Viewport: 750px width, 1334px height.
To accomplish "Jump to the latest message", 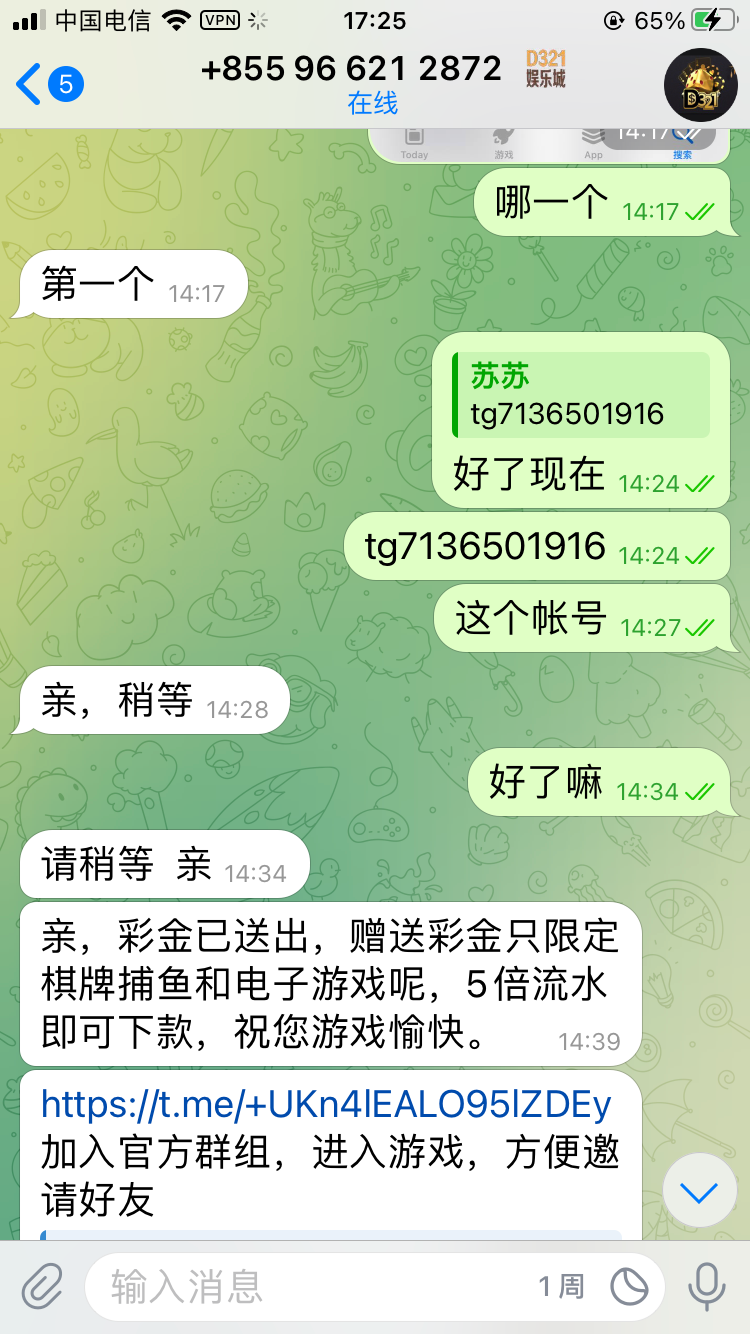I will 699,1191.
